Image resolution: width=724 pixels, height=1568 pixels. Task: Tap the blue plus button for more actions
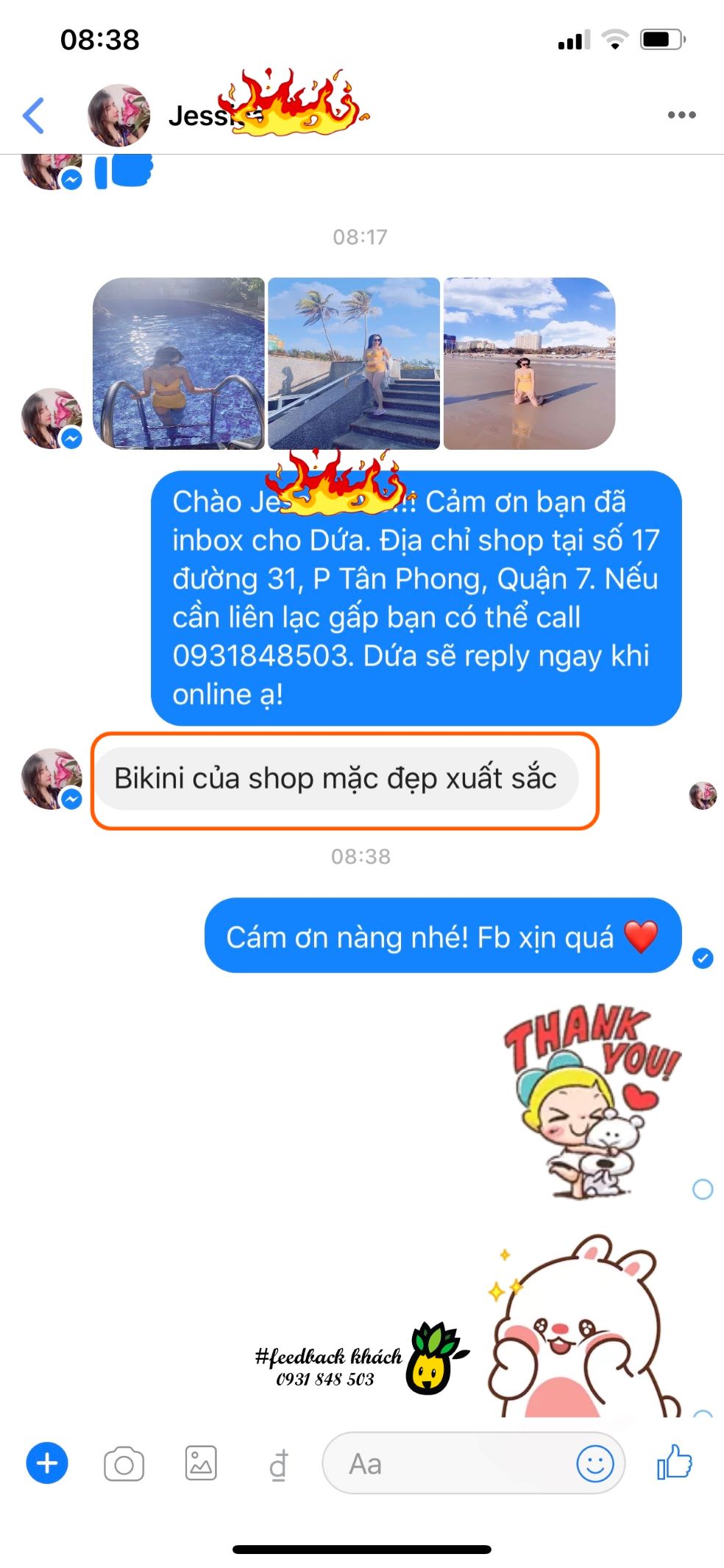click(47, 1463)
